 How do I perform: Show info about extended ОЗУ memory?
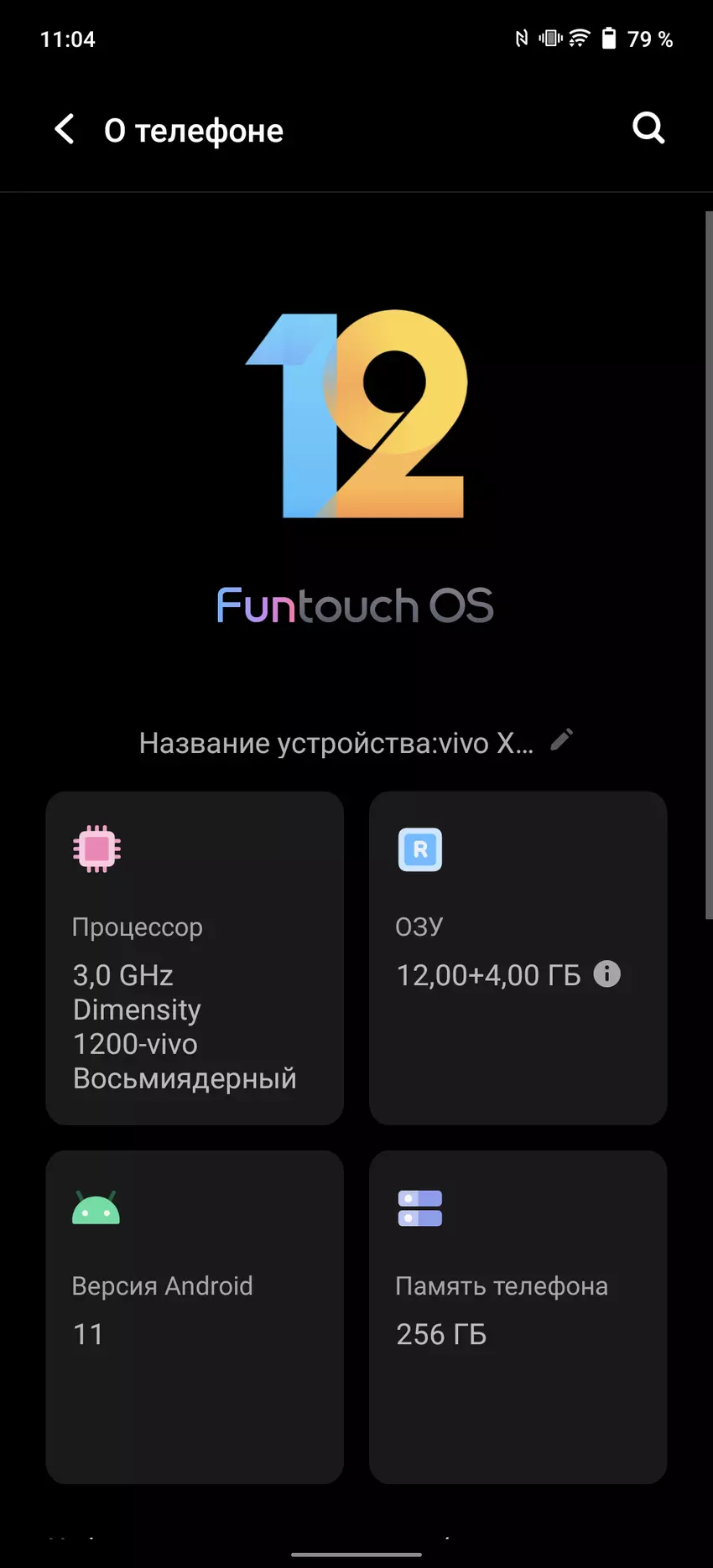(x=606, y=974)
